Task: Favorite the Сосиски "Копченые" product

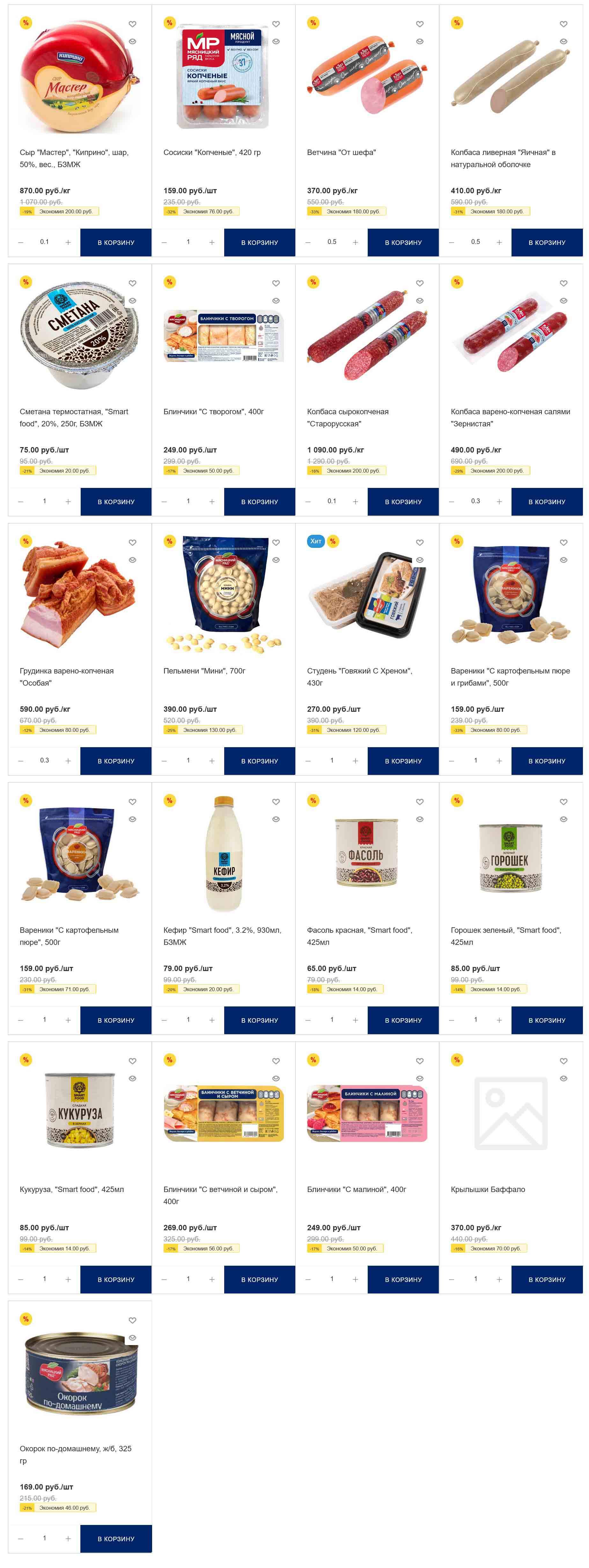Action: coord(276,24)
